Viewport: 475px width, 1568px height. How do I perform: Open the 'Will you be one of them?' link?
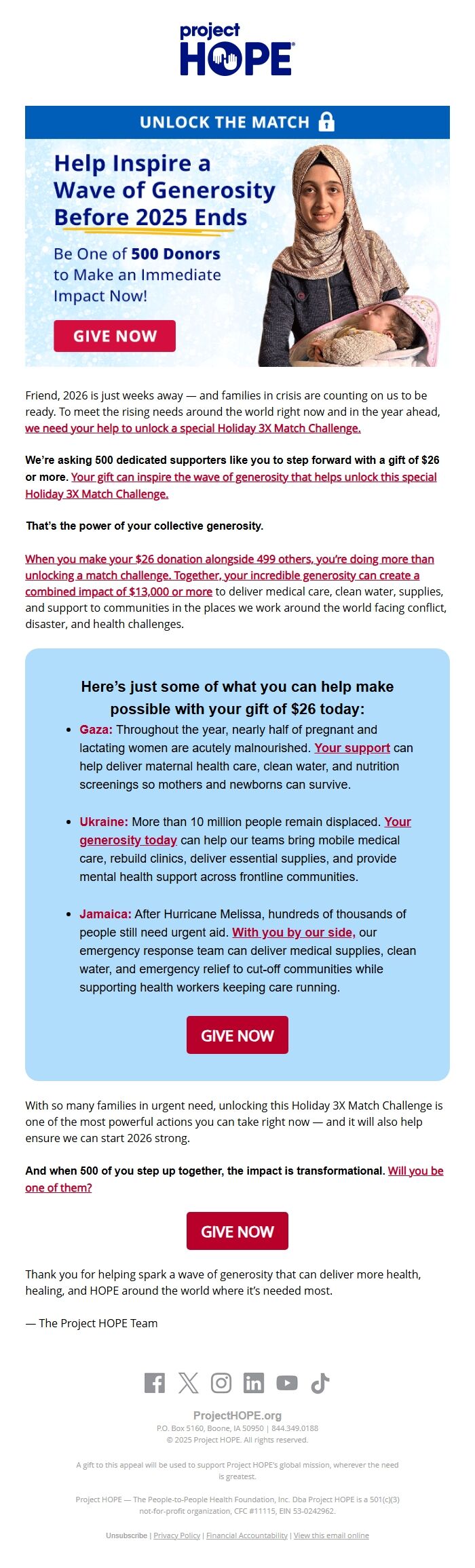415,1171
